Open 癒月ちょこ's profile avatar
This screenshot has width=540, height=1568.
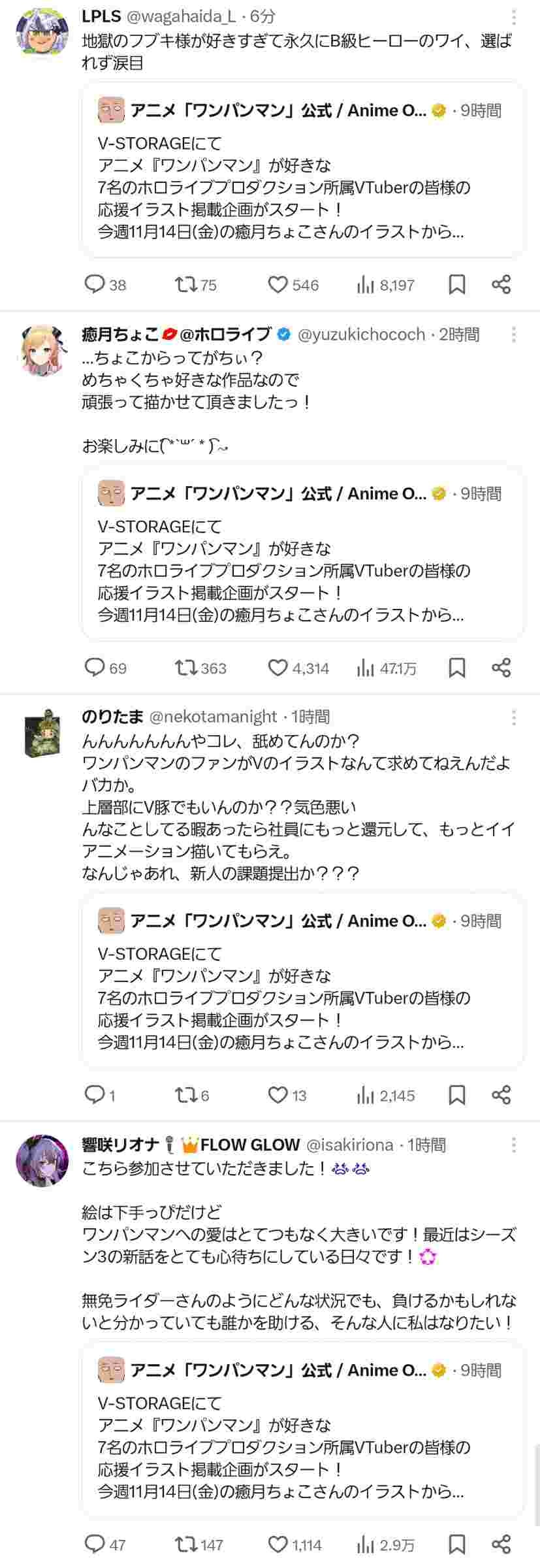tap(41, 351)
